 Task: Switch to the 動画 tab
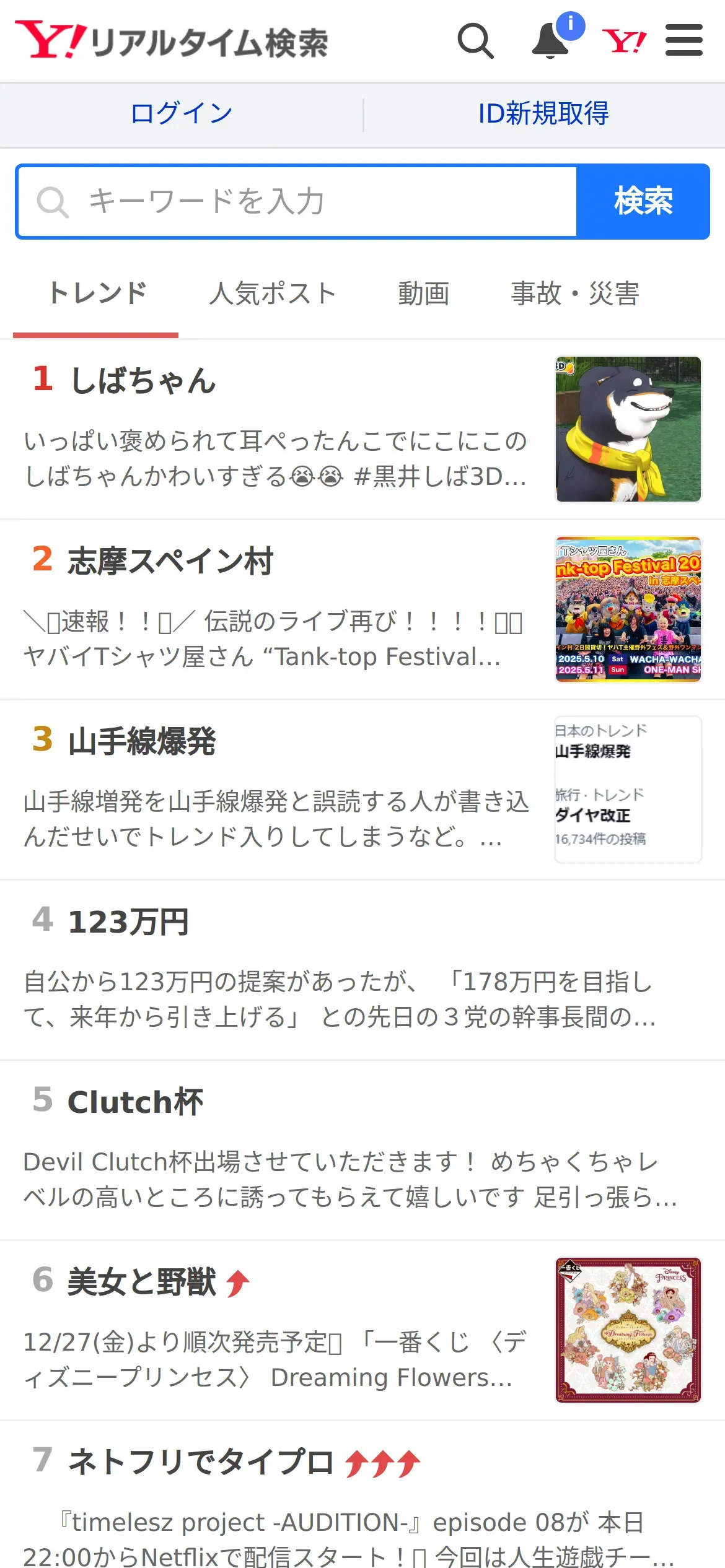click(x=423, y=294)
